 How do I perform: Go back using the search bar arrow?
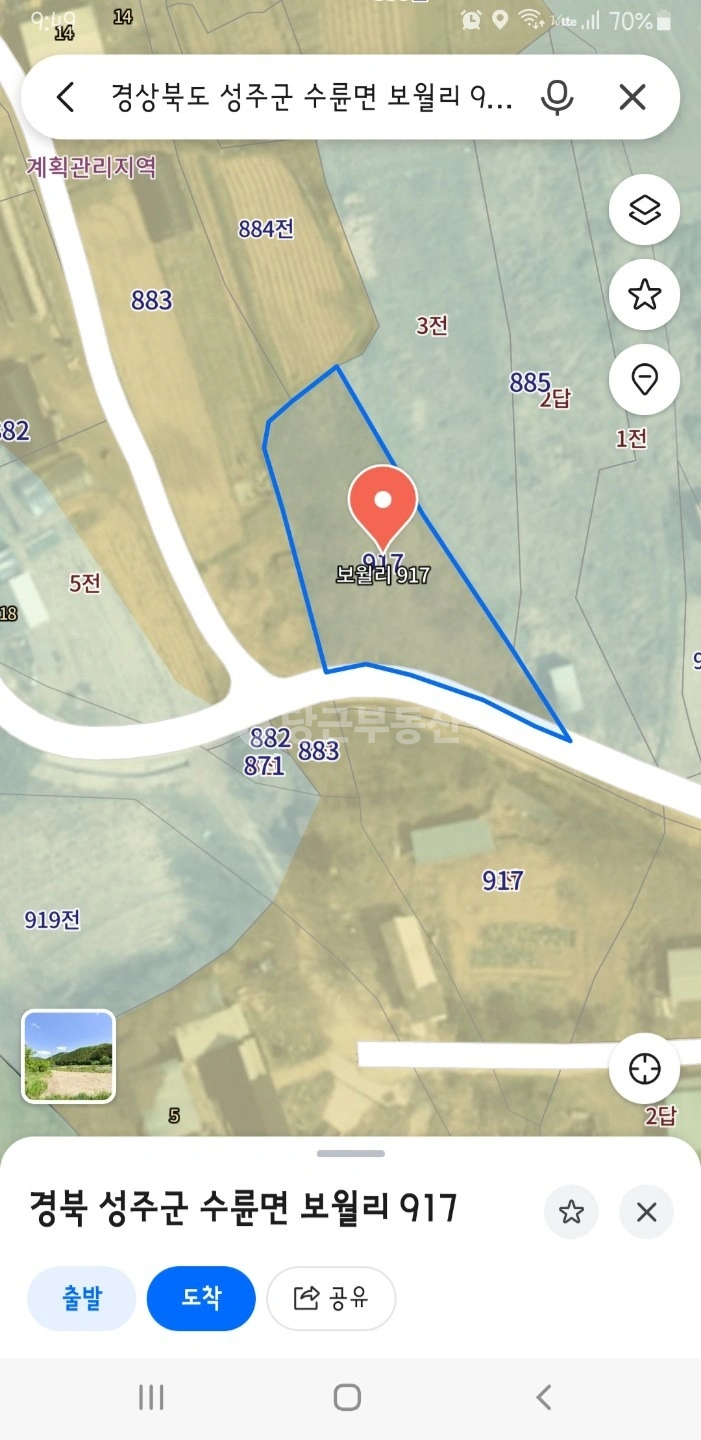[66, 97]
